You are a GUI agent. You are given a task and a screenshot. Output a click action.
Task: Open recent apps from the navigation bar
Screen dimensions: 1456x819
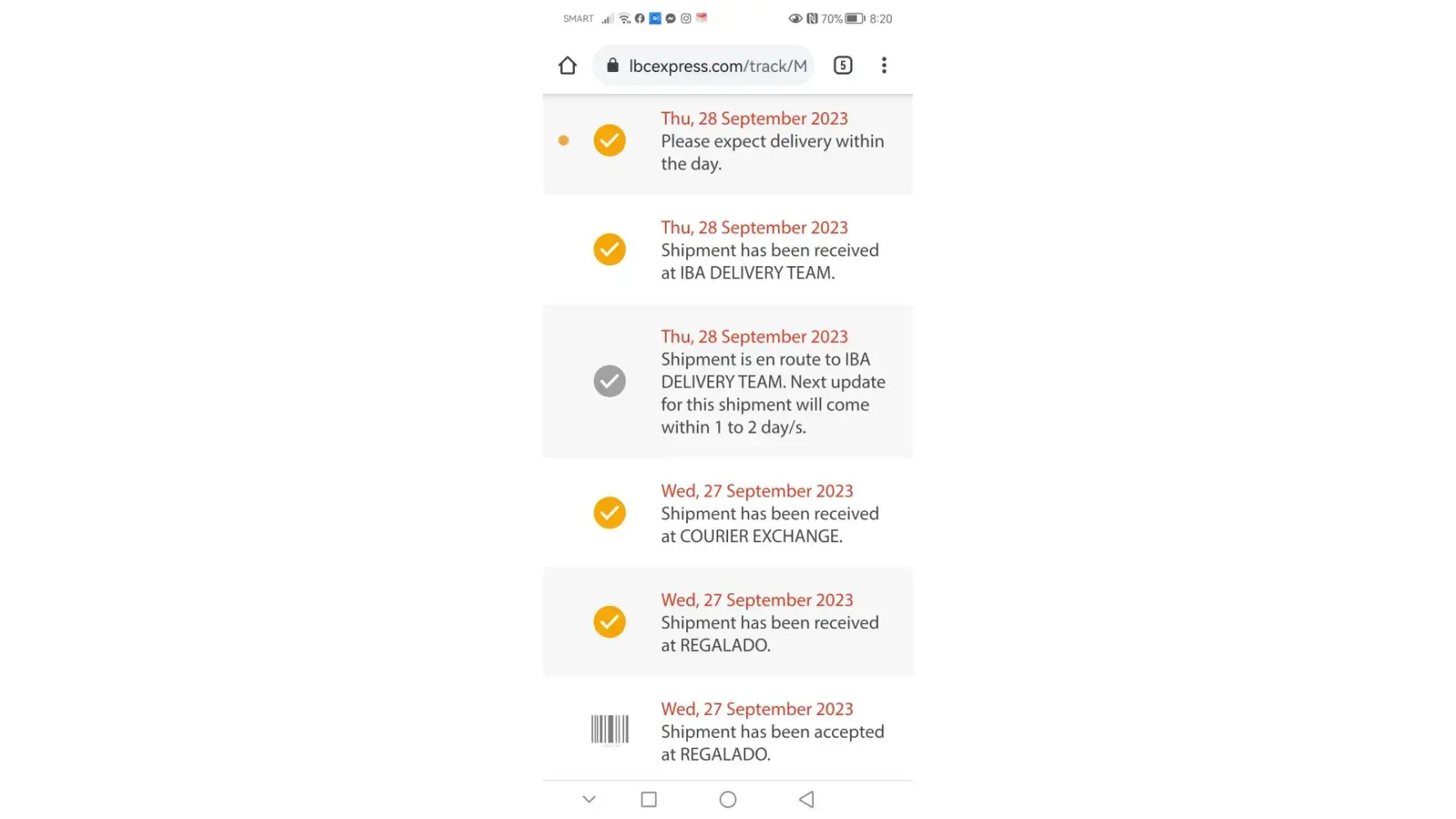pos(649,799)
